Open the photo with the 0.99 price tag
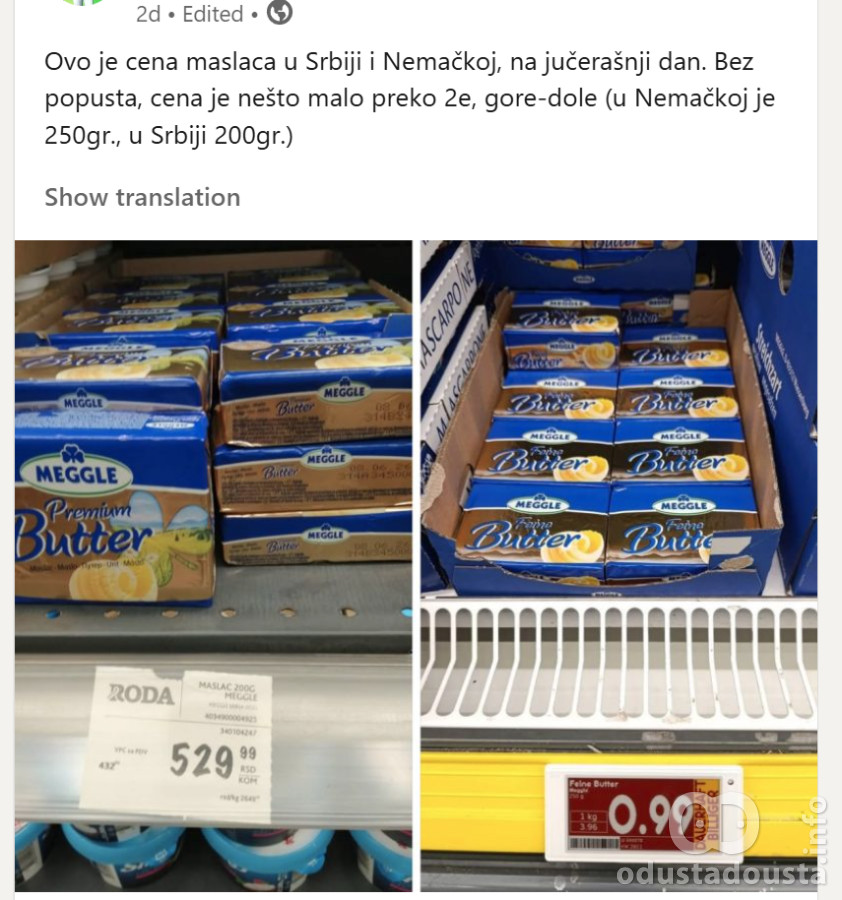Image resolution: width=842 pixels, height=900 pixels. click(618, 565)
